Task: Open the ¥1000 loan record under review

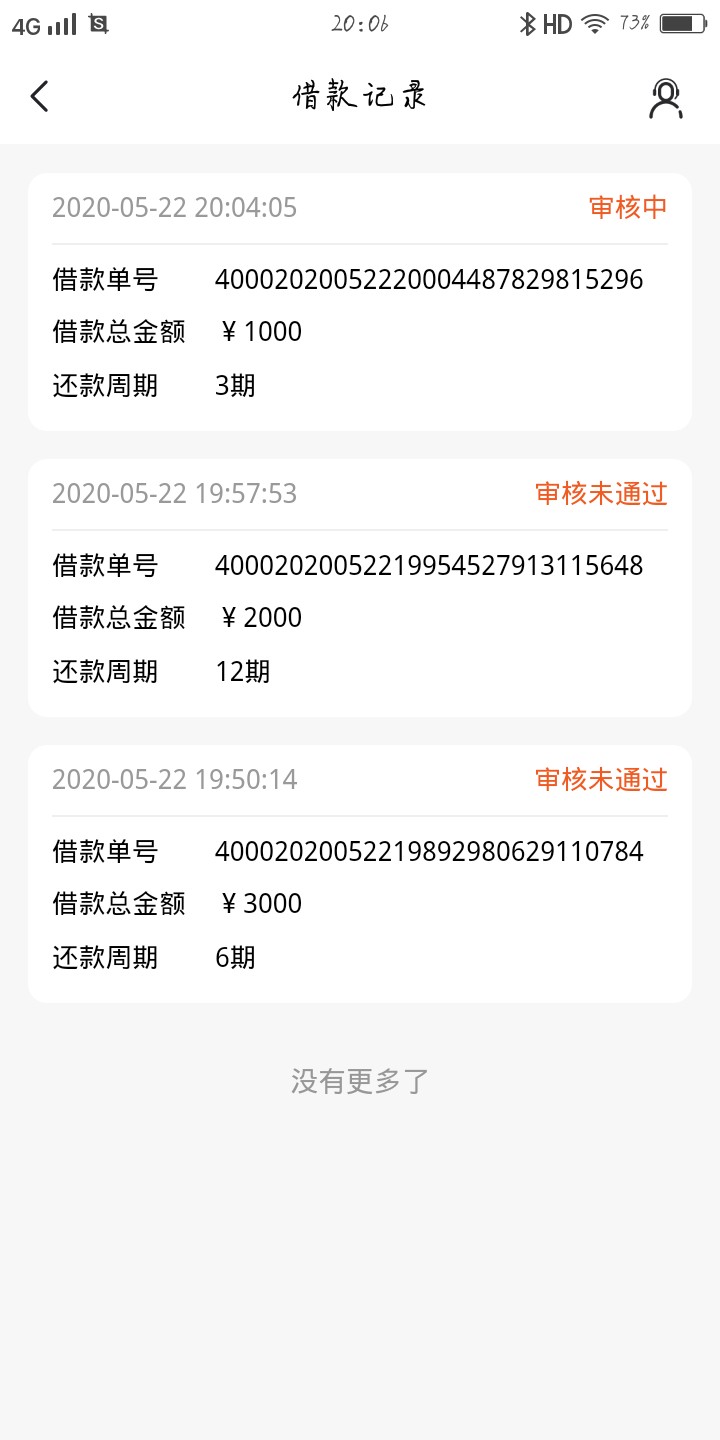Action: point(360,302)
